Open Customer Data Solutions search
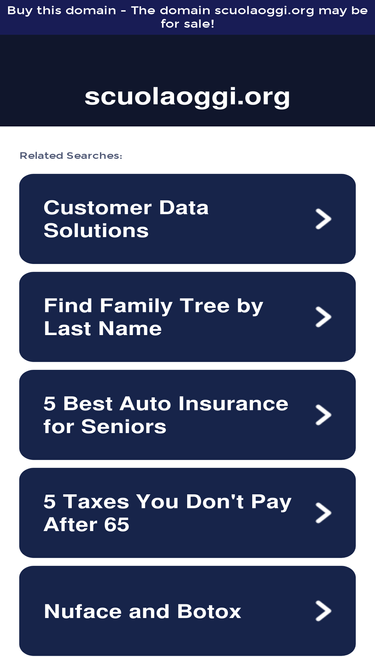 tap(188, 219)
